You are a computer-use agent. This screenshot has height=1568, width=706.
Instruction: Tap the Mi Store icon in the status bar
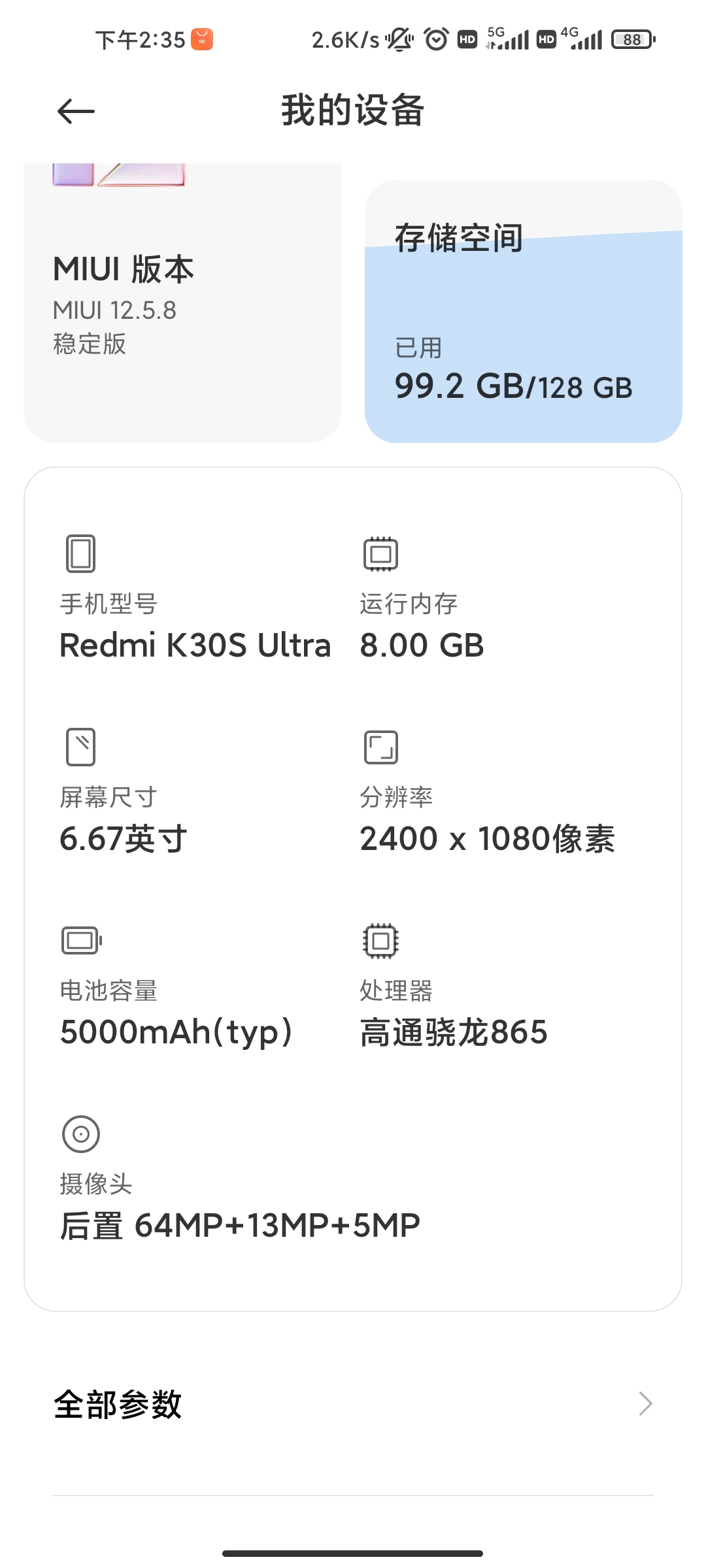click(200, 39)
